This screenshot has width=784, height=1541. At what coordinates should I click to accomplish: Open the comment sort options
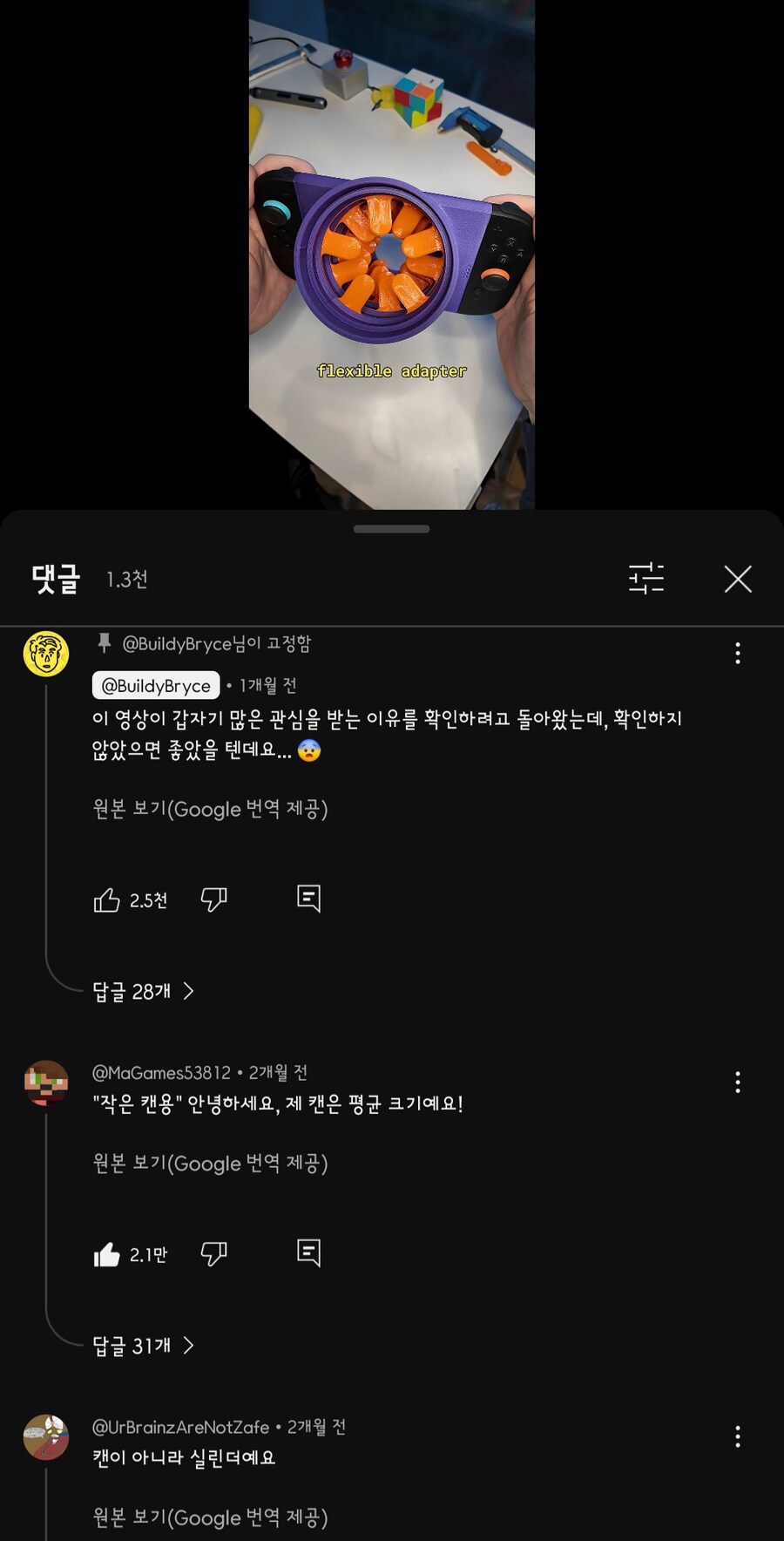pos(646,579)
